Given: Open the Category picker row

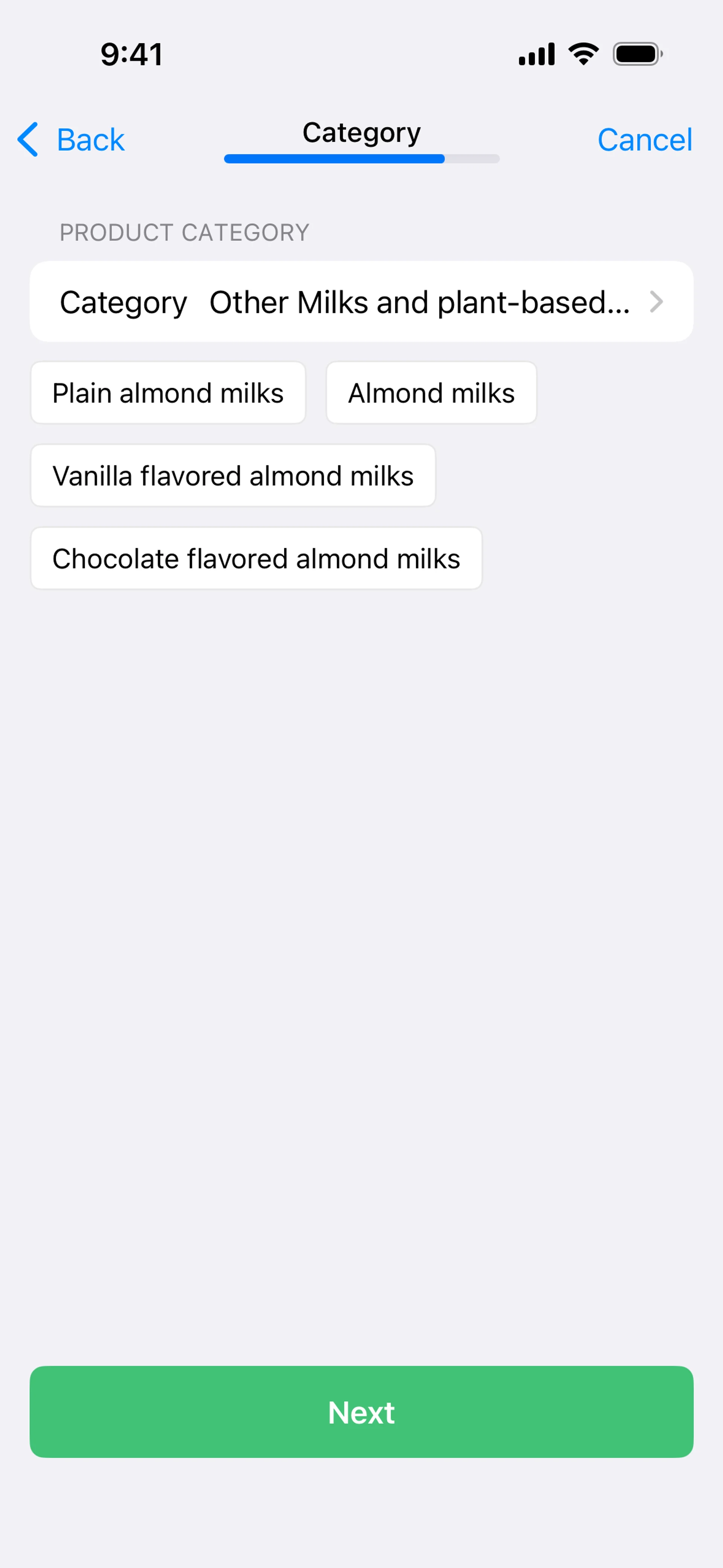Looking at the screenshot, I should point(361,302).
